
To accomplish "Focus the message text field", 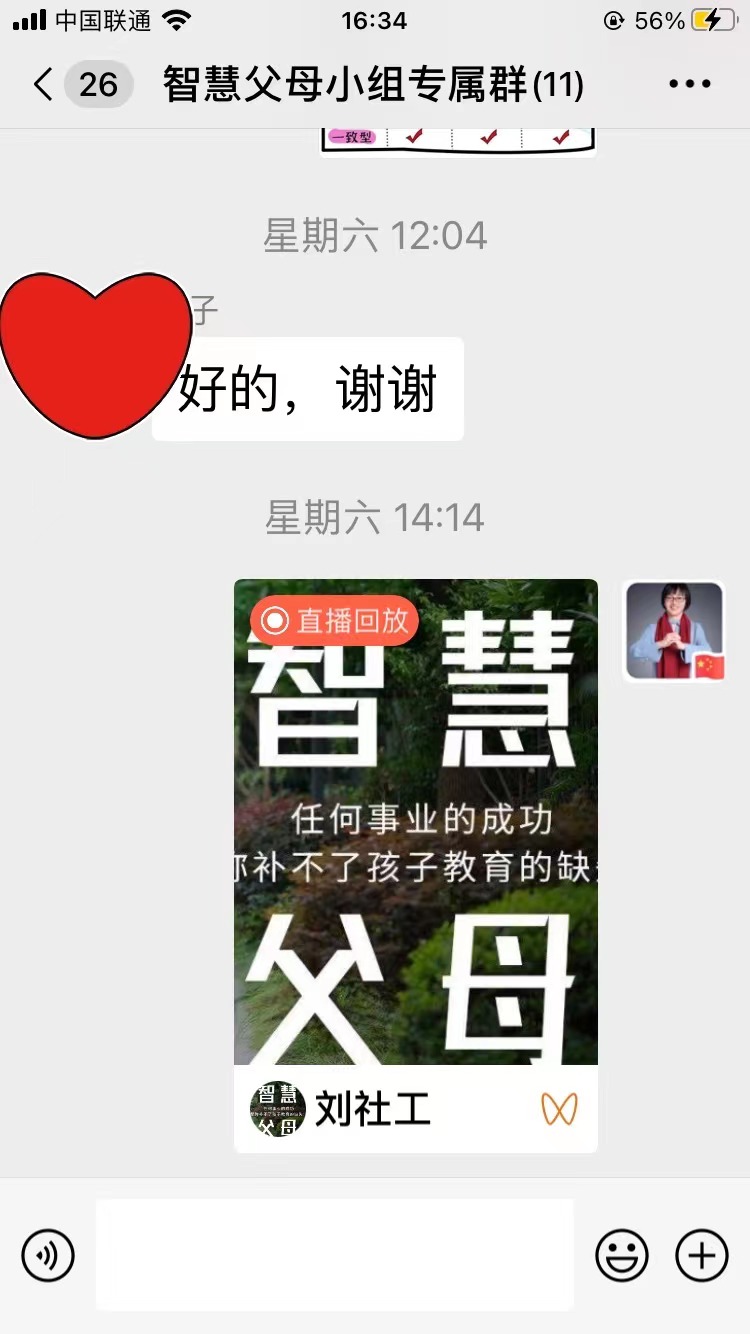I will (x=335, y=1254).
